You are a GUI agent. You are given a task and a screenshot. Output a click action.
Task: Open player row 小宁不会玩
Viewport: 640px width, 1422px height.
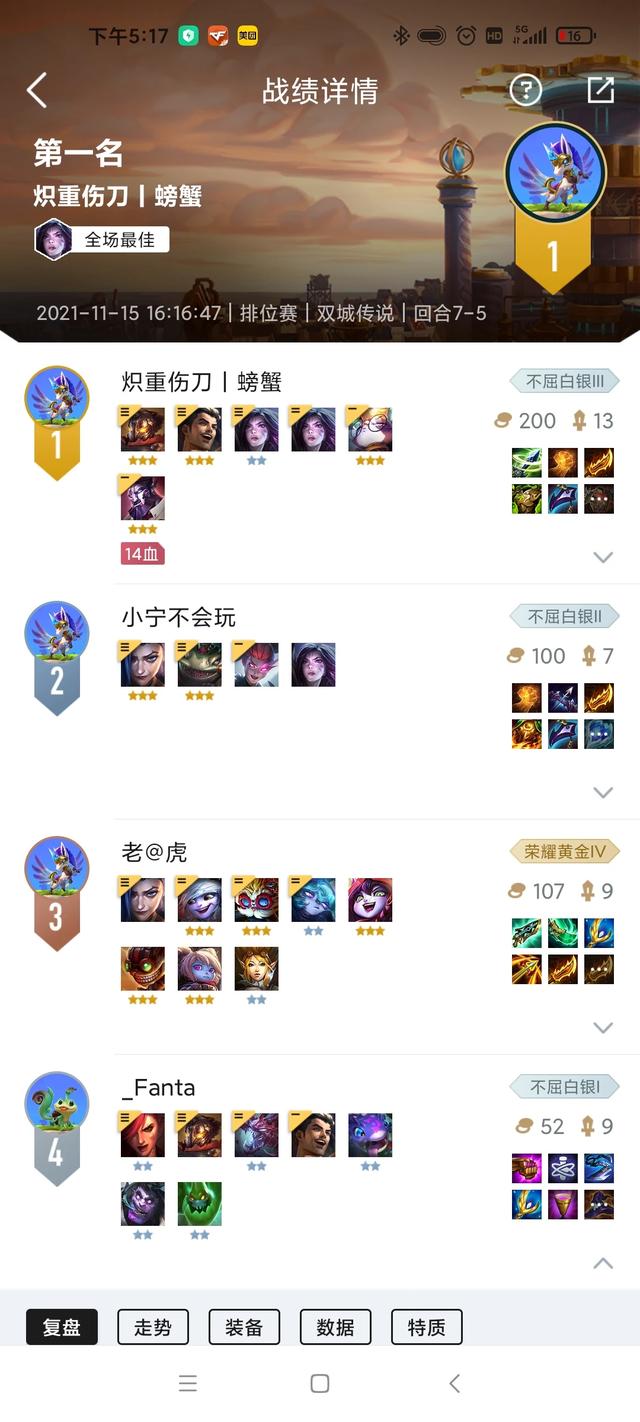pyautogui.click(x=320, y=702)
